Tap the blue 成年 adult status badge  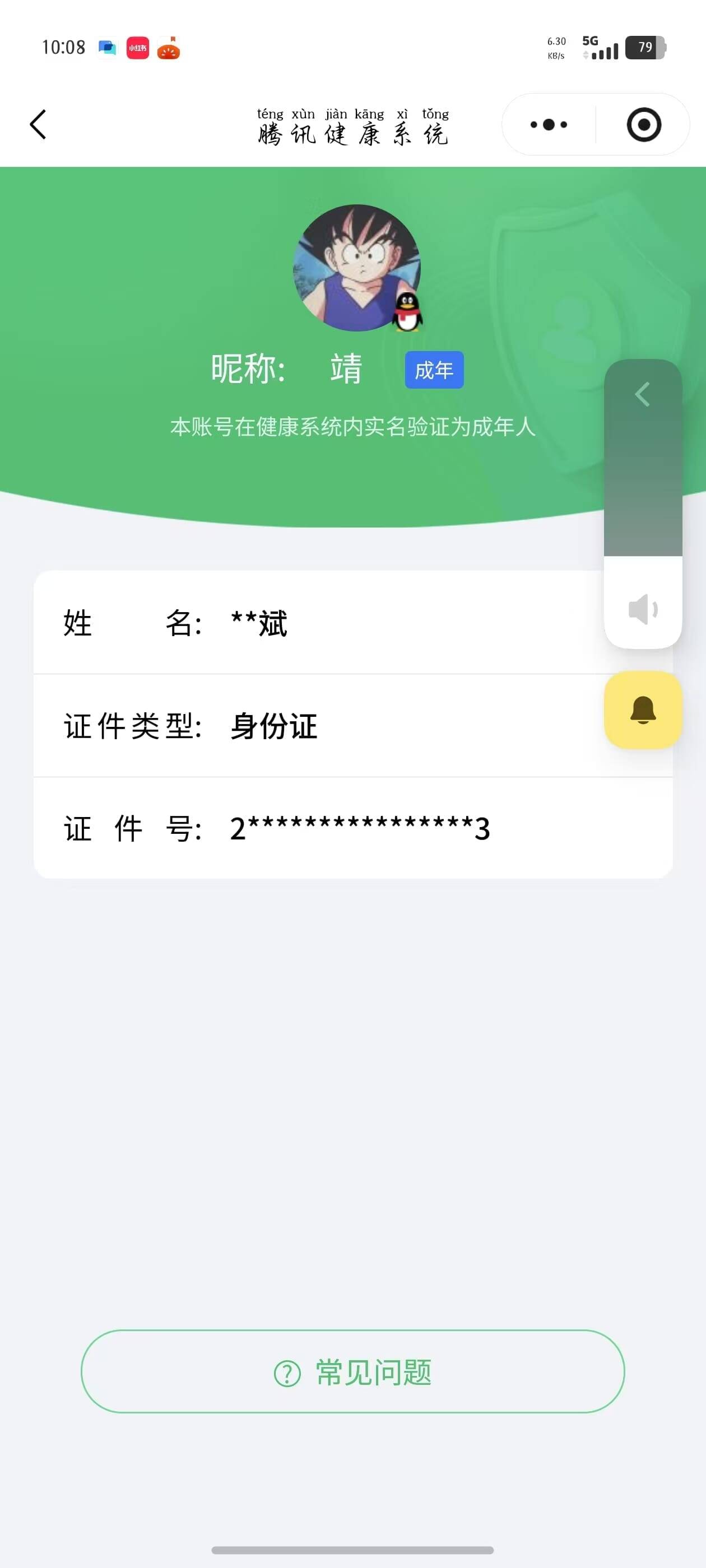pyautogui.click(x=434, y=369)
